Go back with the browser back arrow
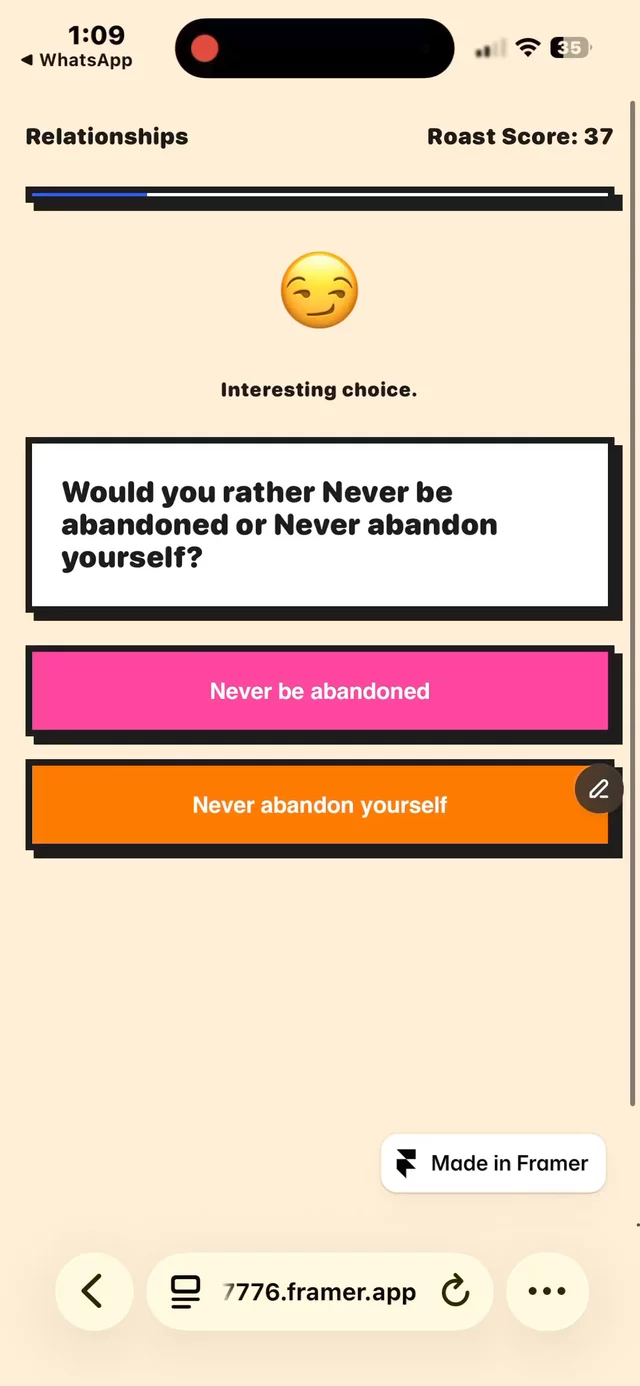This screenshot has height=1386, width=640. [93, 1291]
